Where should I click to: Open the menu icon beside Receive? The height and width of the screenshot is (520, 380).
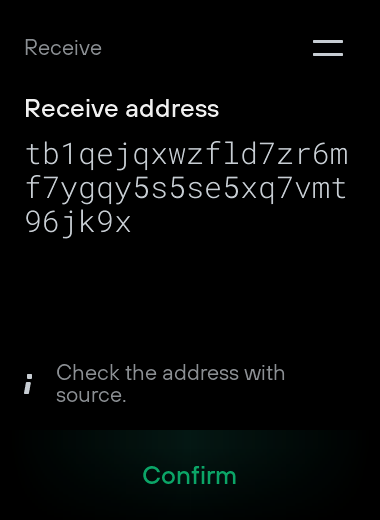click(328, 48)
